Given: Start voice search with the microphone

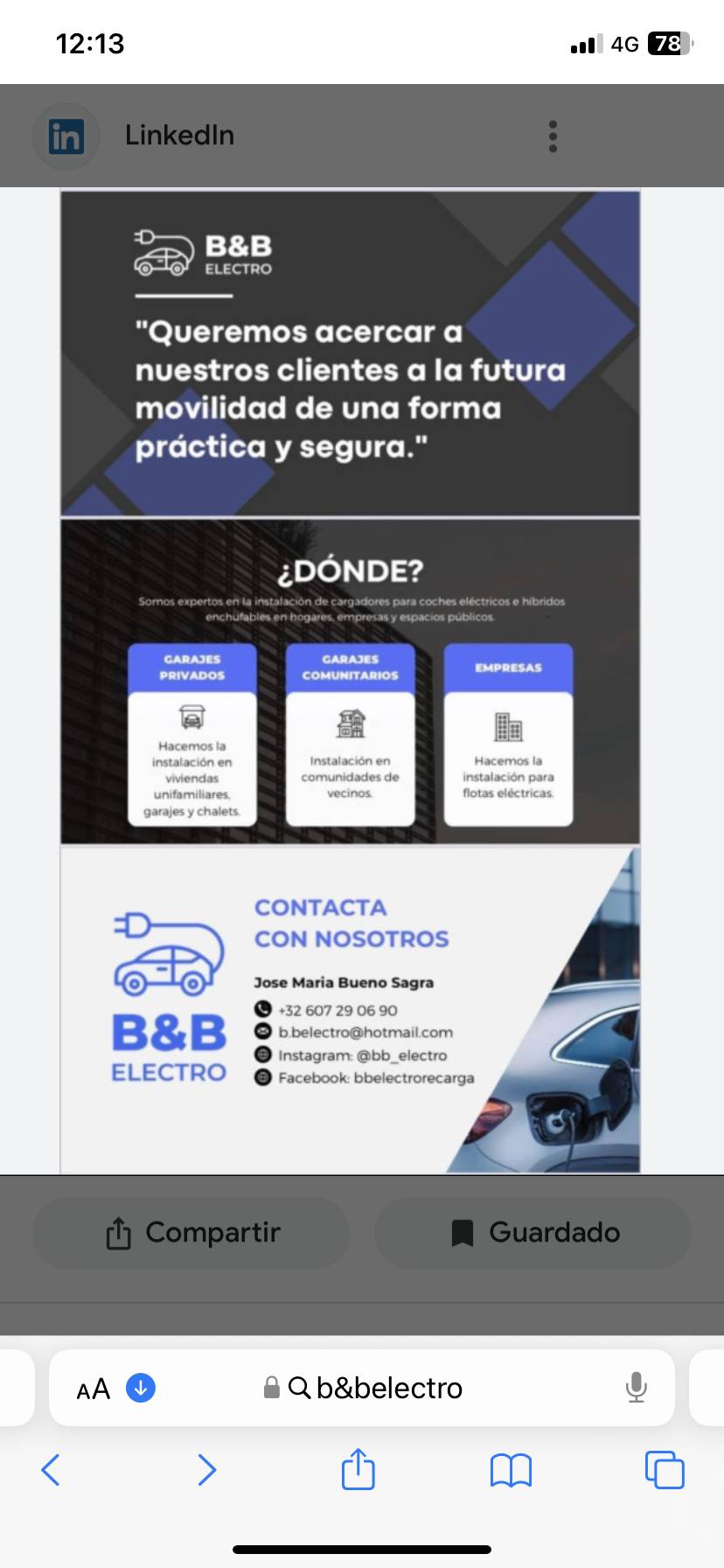Looking at the screenshot, I should (637, 1388).
